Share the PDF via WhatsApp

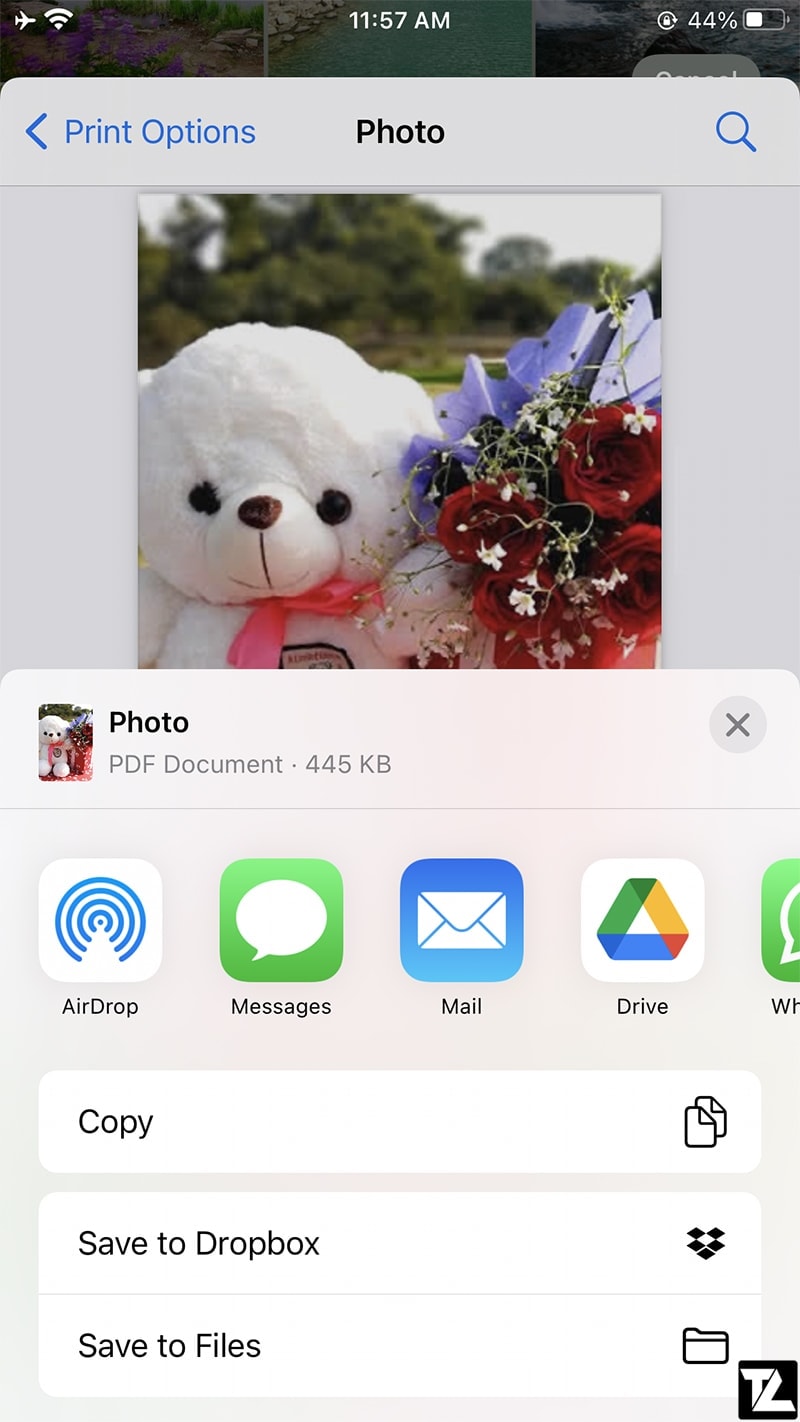[x=781, y=920]
